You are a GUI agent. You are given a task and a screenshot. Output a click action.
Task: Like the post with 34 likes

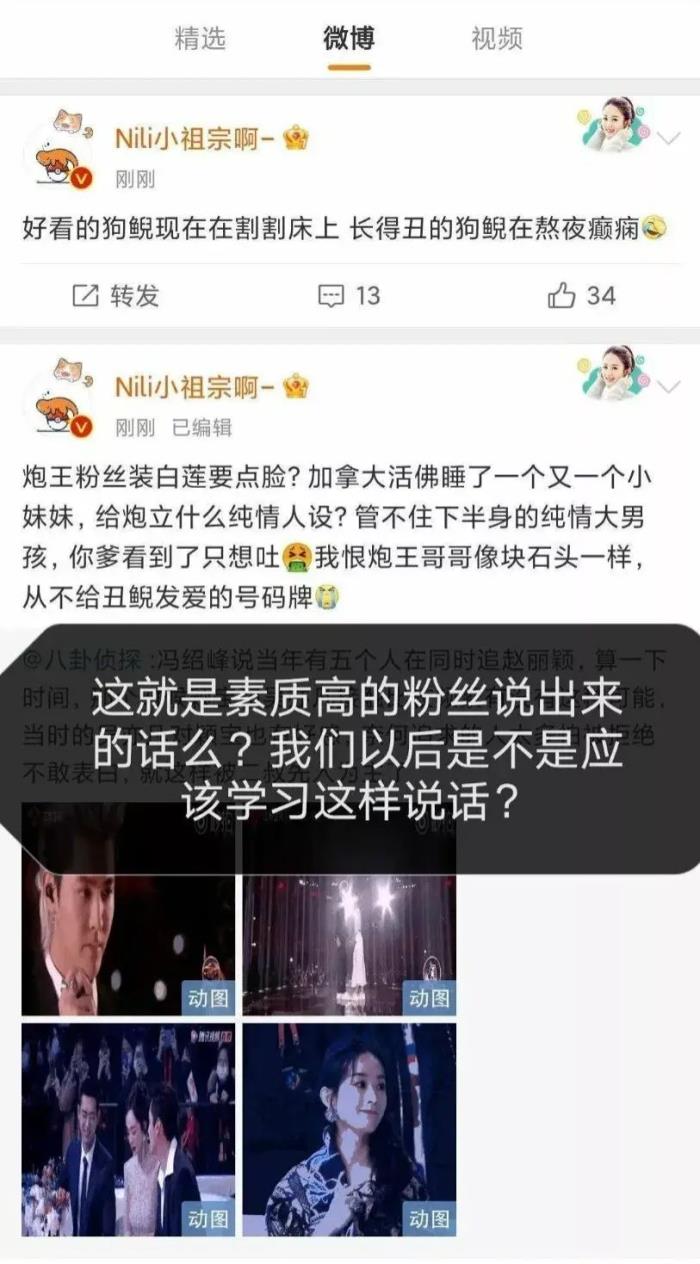(582, 295)
